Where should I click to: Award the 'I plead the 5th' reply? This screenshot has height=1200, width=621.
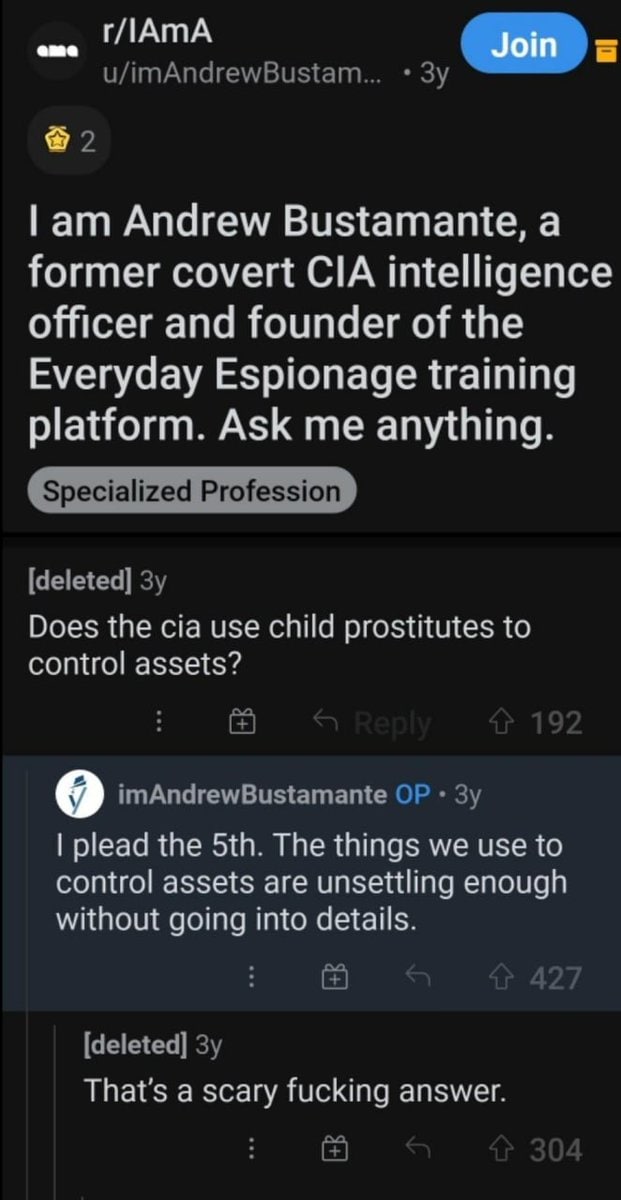333,977
